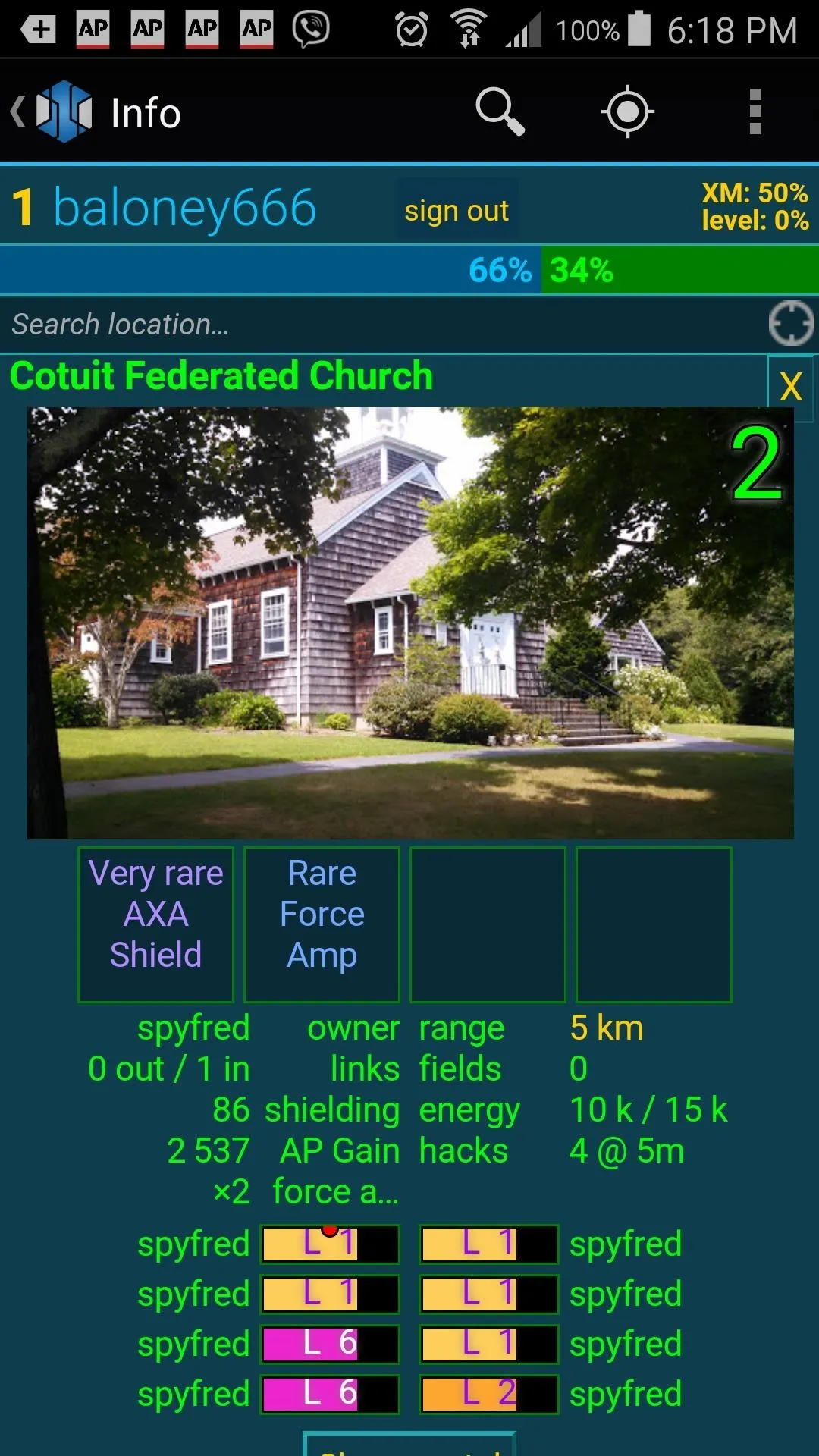Tap the current-location icon beside search field
819x1456 pixels.
coord(790,324)
